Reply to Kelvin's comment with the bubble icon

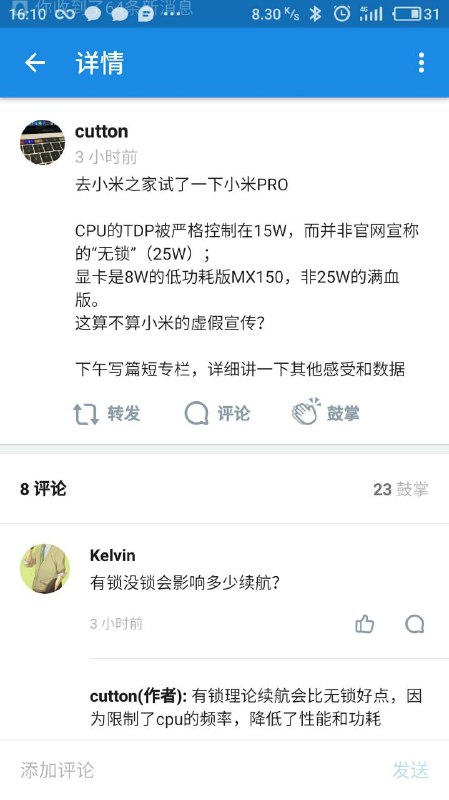coord(414,624)
